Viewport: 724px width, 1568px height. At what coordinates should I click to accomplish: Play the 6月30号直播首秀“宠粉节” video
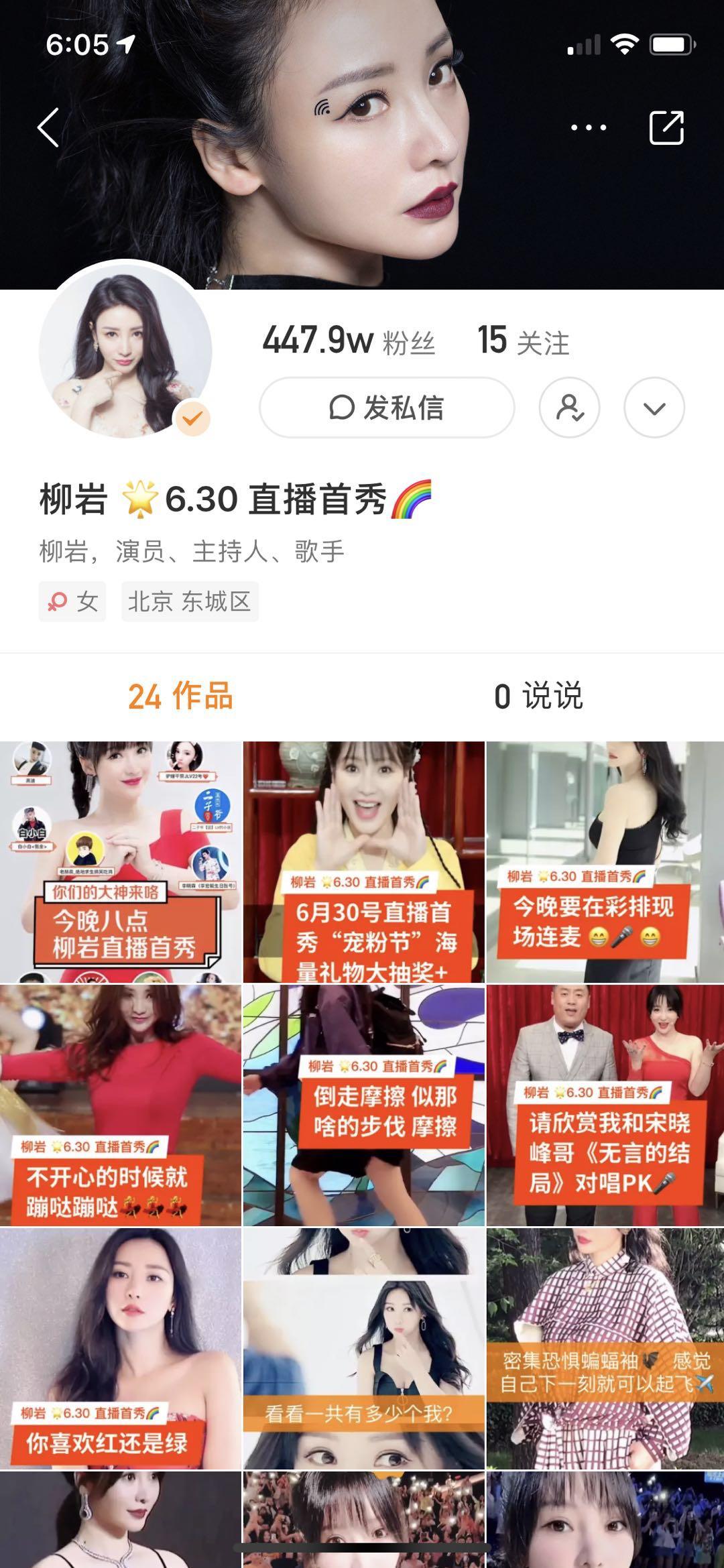[x=363, y=862]
